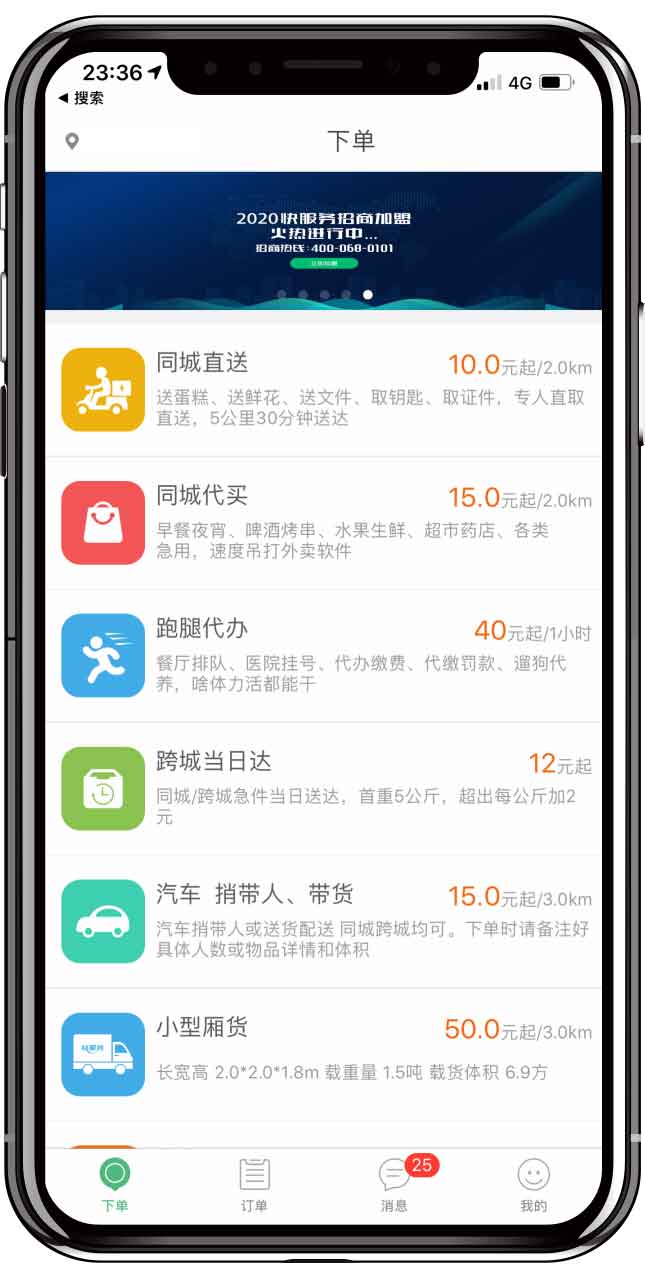Open 同城代买 purchasing service
Viewport: 645px width, 1278px height.
point(323,523)
